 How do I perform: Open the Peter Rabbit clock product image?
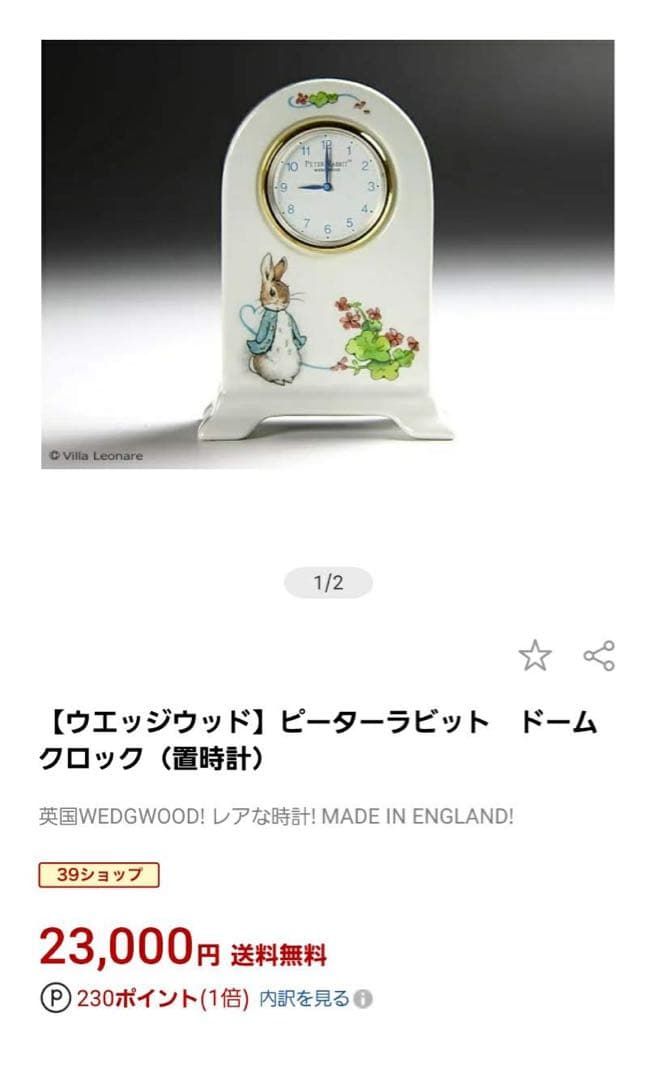tap(328, 254)
